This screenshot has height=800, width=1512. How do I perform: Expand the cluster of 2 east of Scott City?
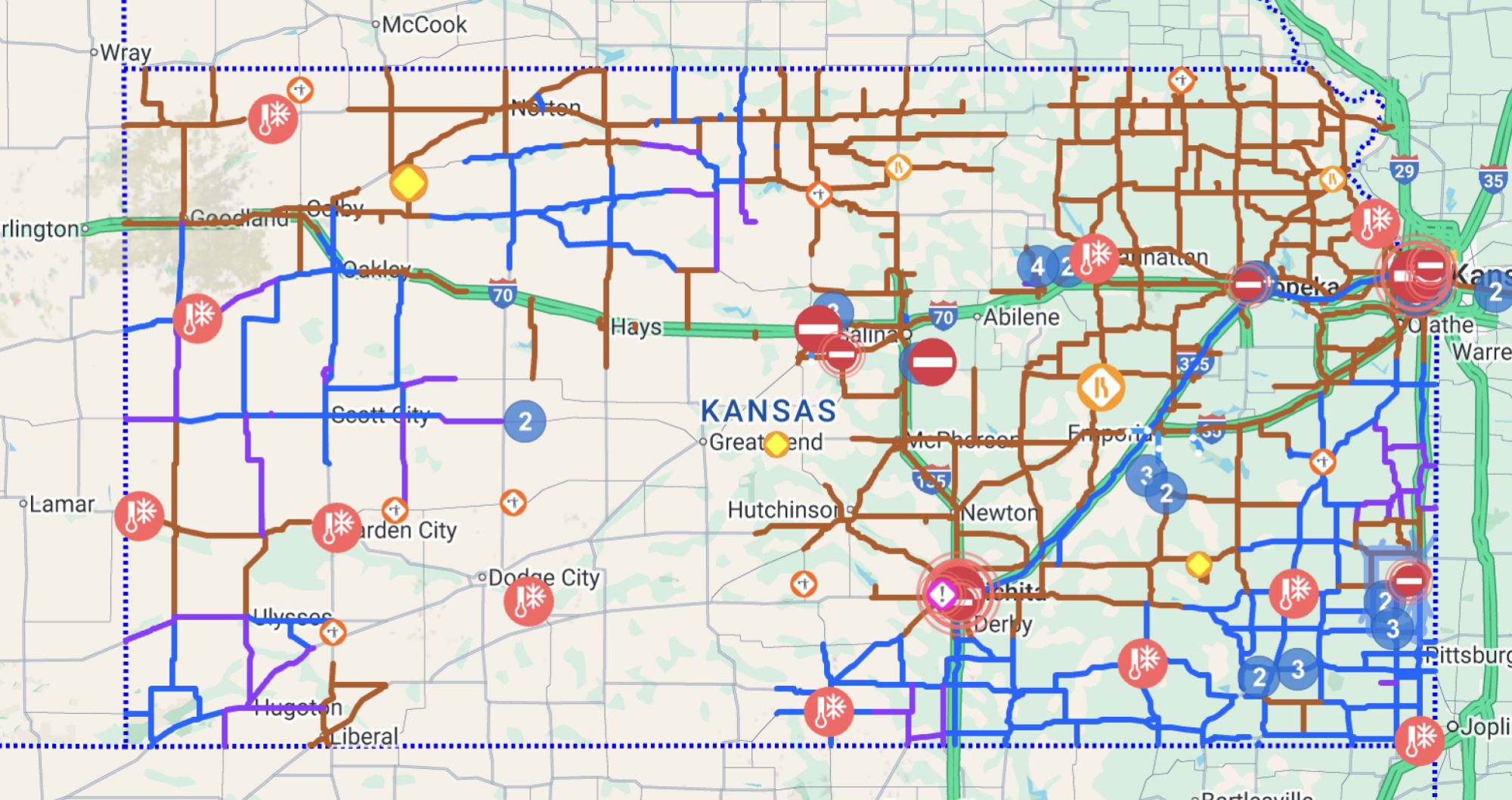click(525, 421)
